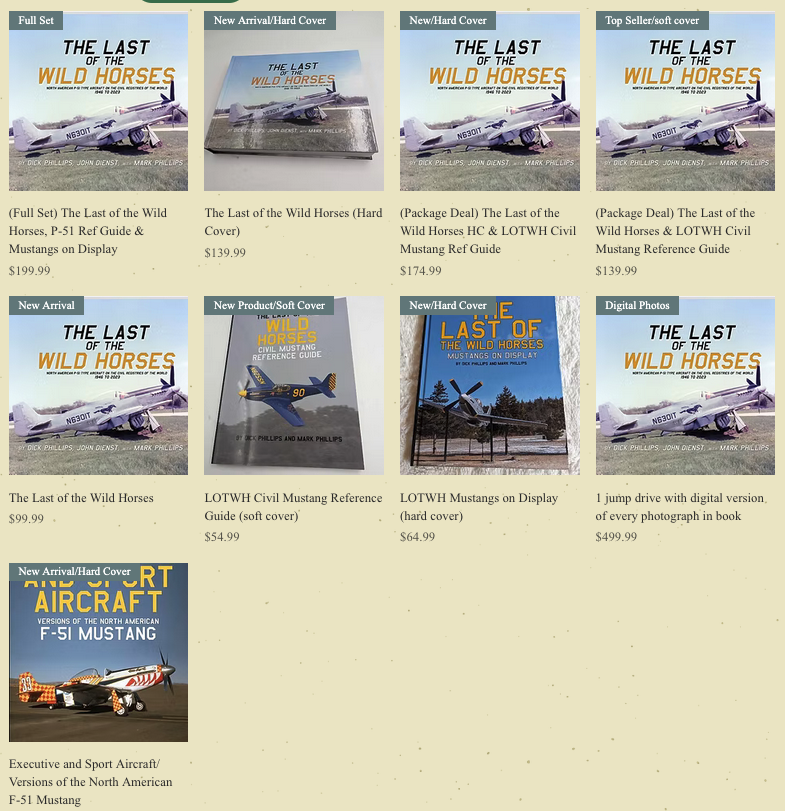This screenshot has height=811, width=785.
Task: Click the Full Set product photo
Action: (98, 101)
